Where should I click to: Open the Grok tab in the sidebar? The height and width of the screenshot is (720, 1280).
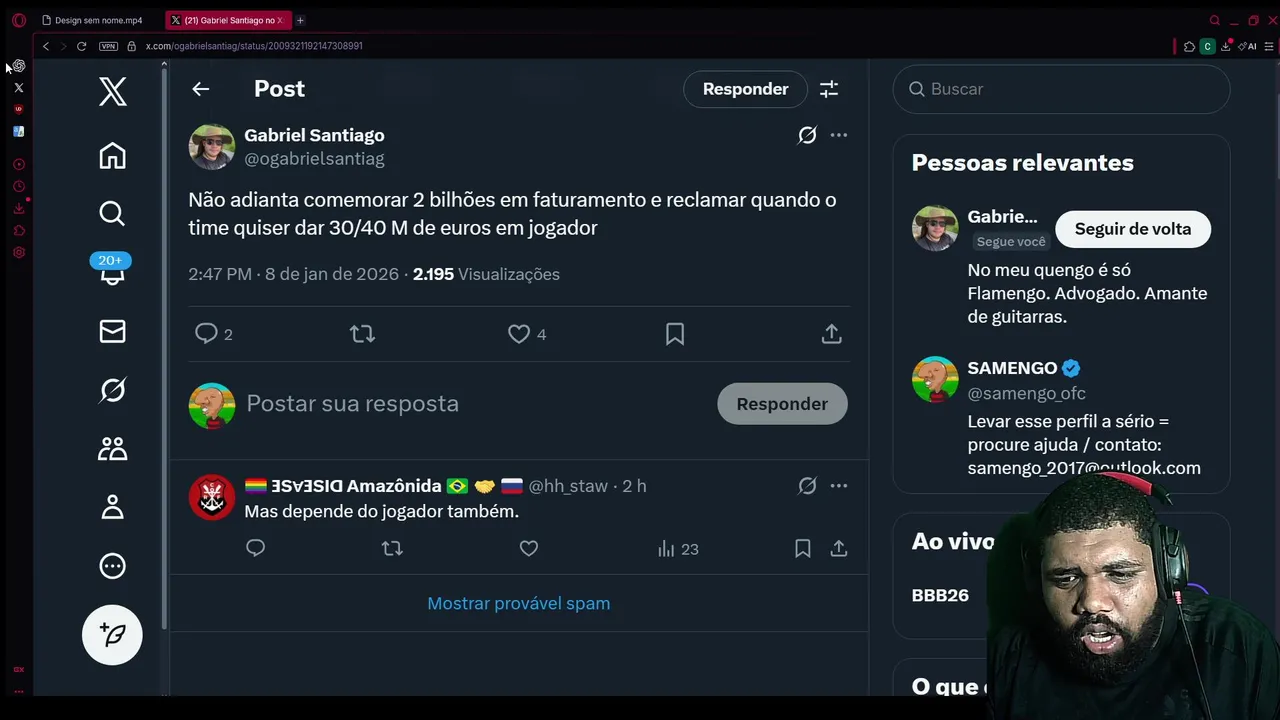click(x=112, y=390)
